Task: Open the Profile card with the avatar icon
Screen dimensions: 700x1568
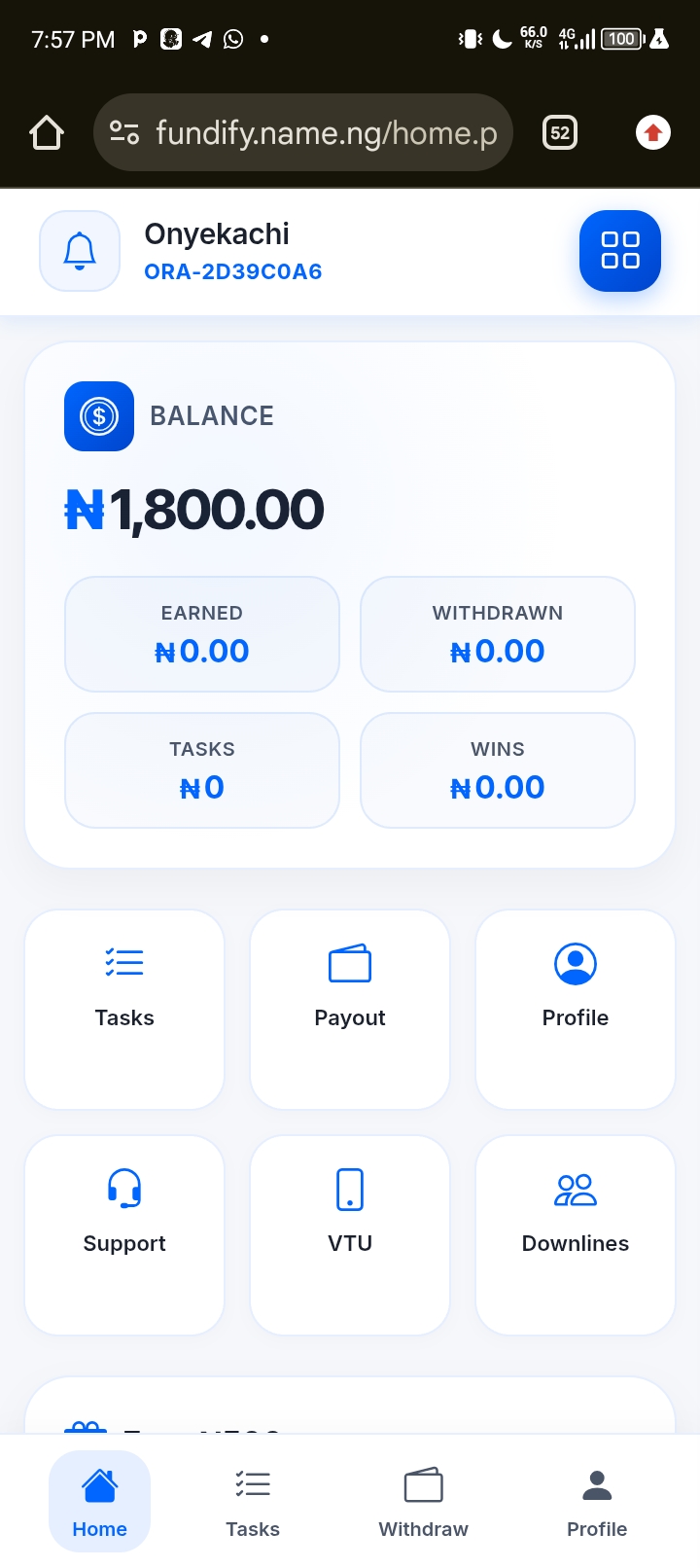Action: pyautogui.click(x=576, y=1009)
